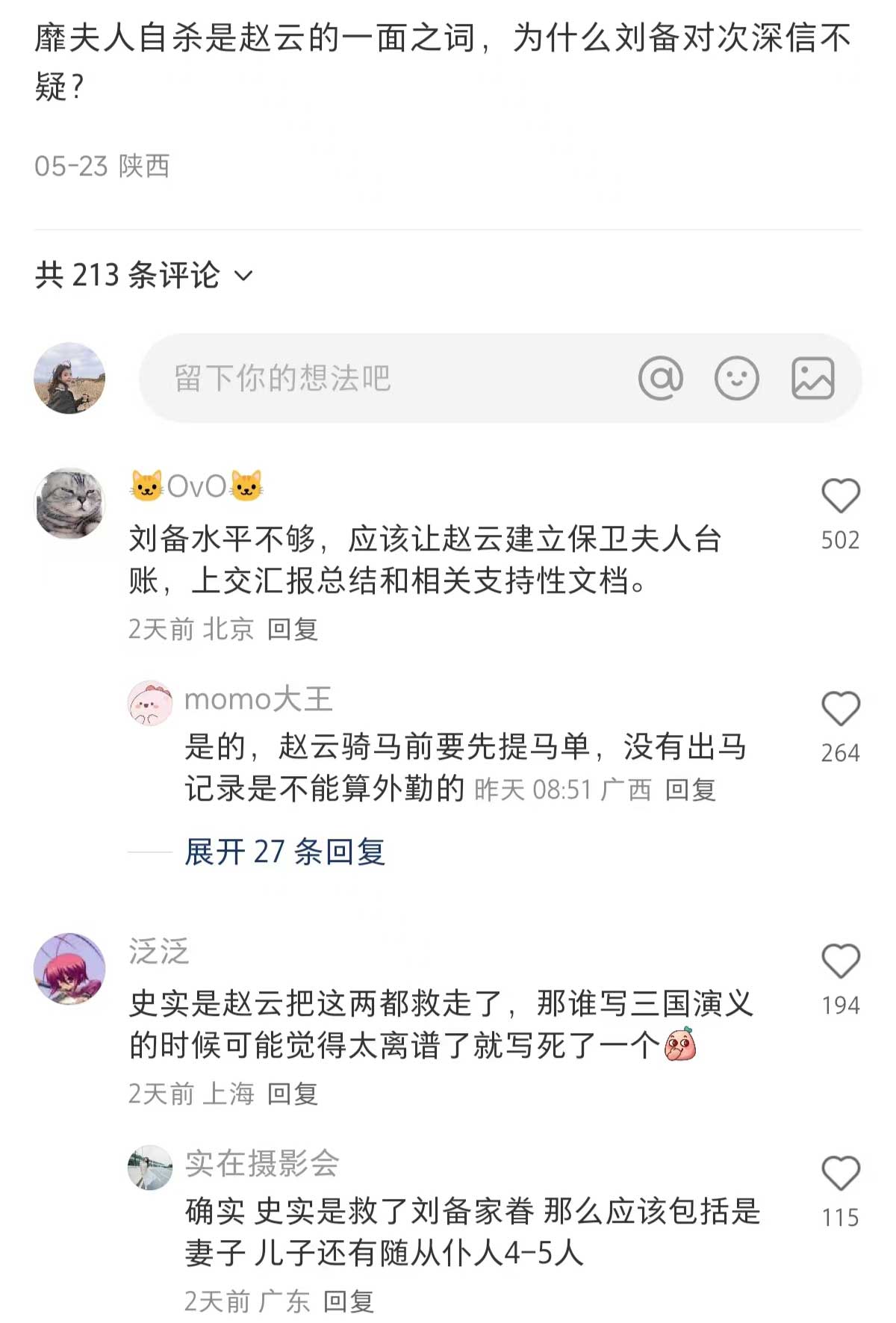The image size is (896, 1323).
Task: Like OvO's comment with 502 likes
Action: [x=840, y=497]
